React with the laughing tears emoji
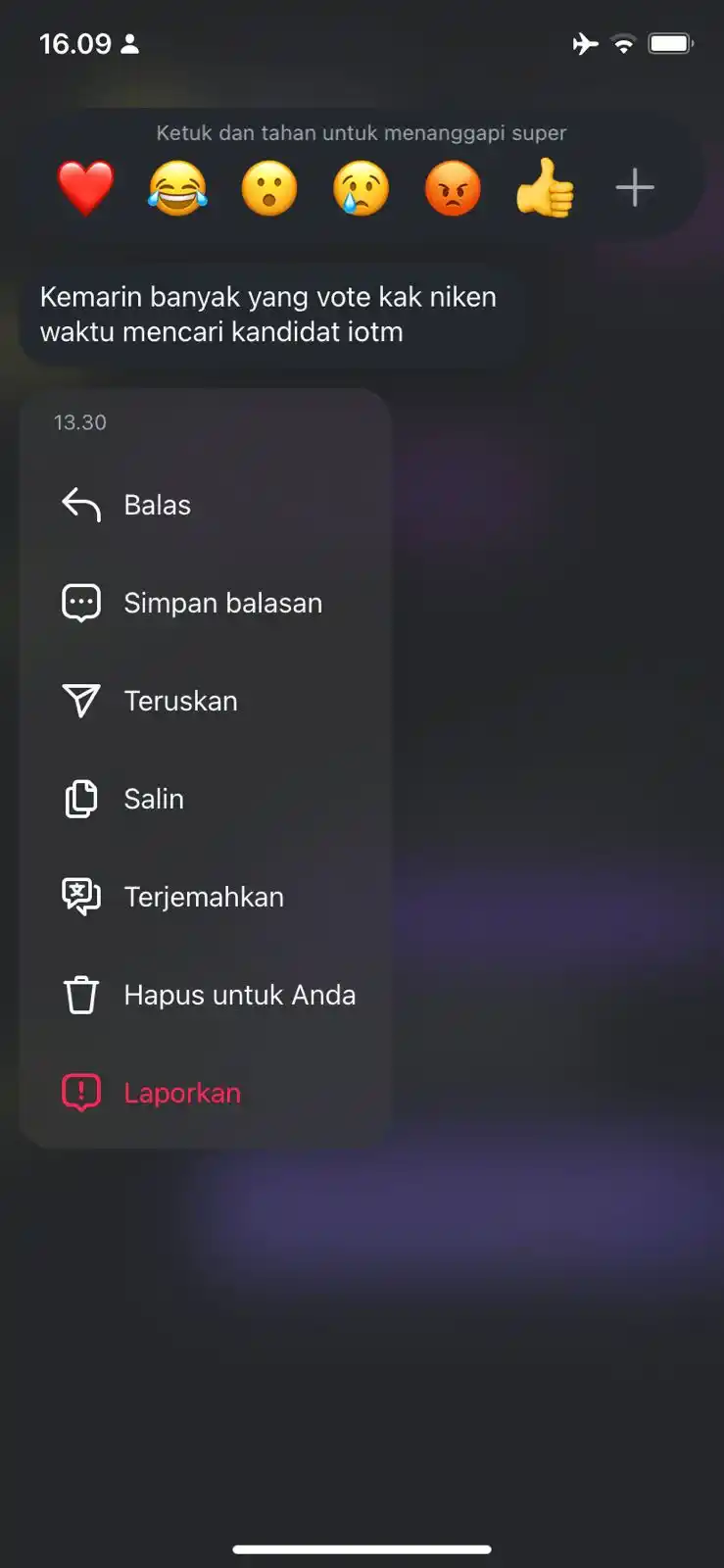This screenshot has height=1568, width=724. click(x=177, y=187)
